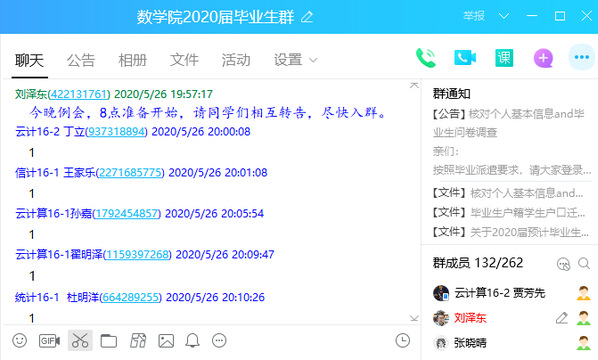Viewport: 598px width, 360px height.
Task: View message history clock icon
Action: pyautogui.click(x=403, y=341)
